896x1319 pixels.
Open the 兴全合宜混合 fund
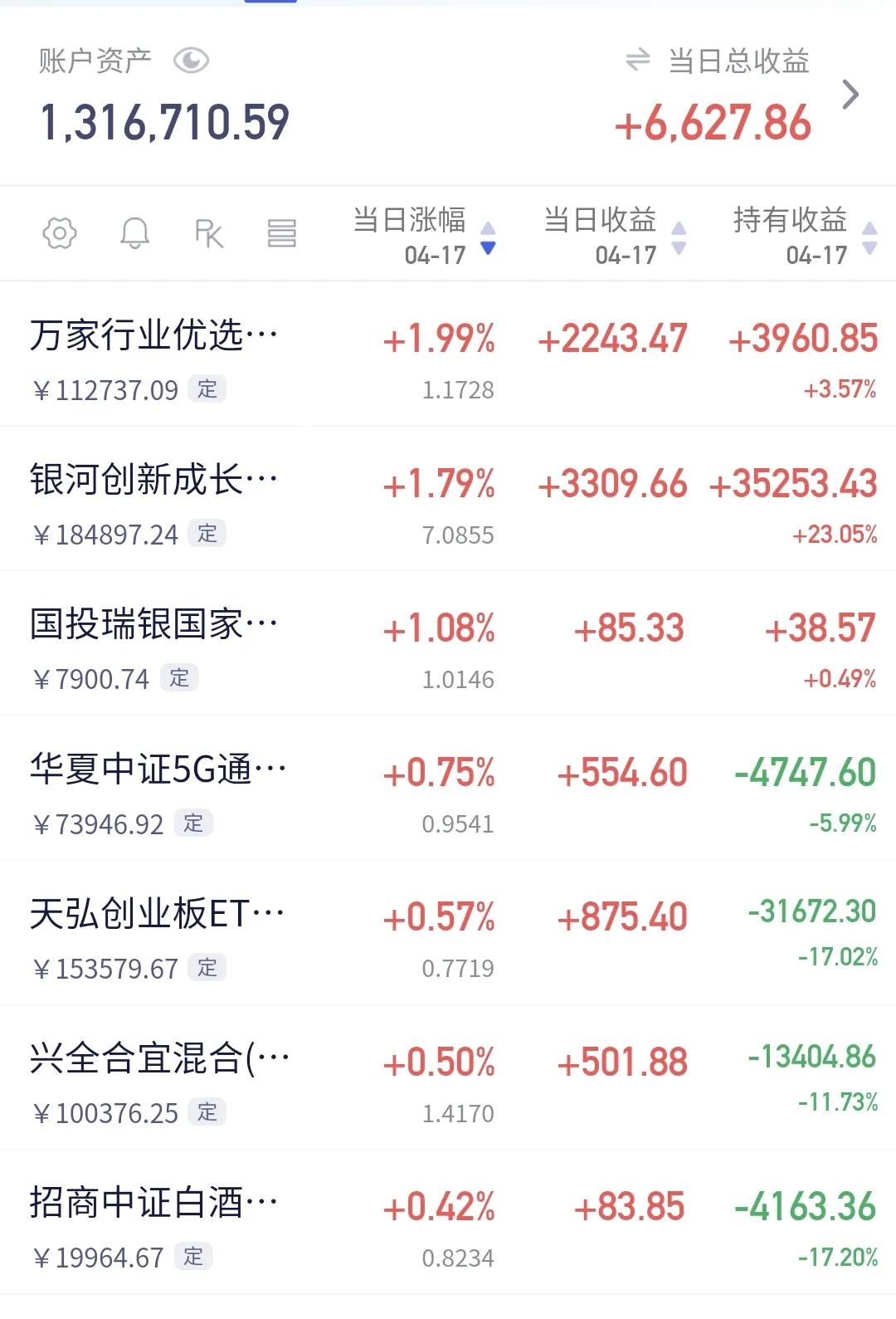point(159,1058)
